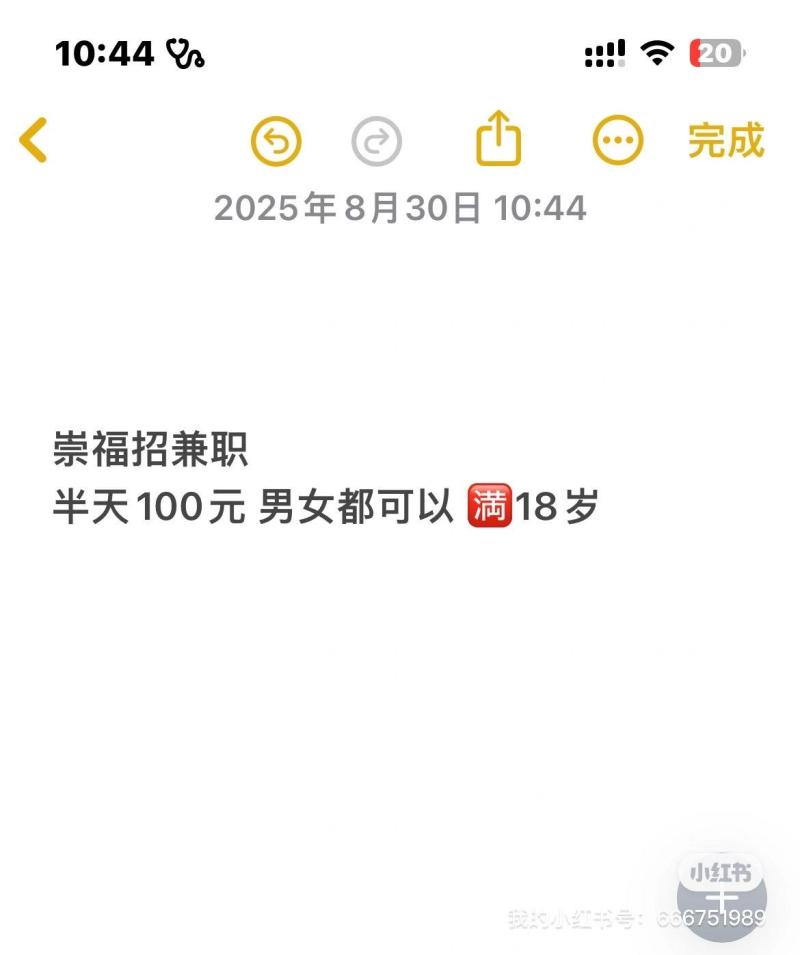Open the more options menu
The width and height of the screenshot is (800, 955).
[x=617, y=141]
